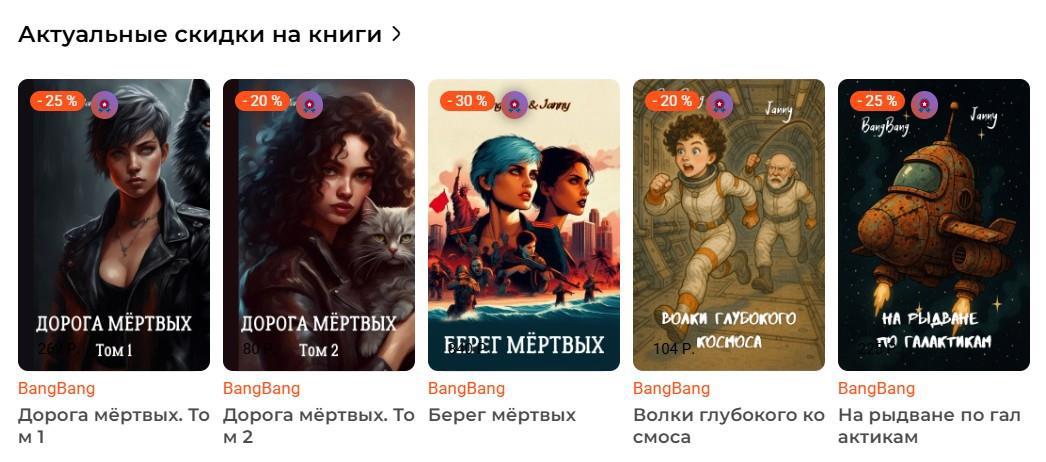Open the book cover Дорога мёртвых Том 1
Viewport: 1046px width, 462px height.
click(x=114, y=225)
